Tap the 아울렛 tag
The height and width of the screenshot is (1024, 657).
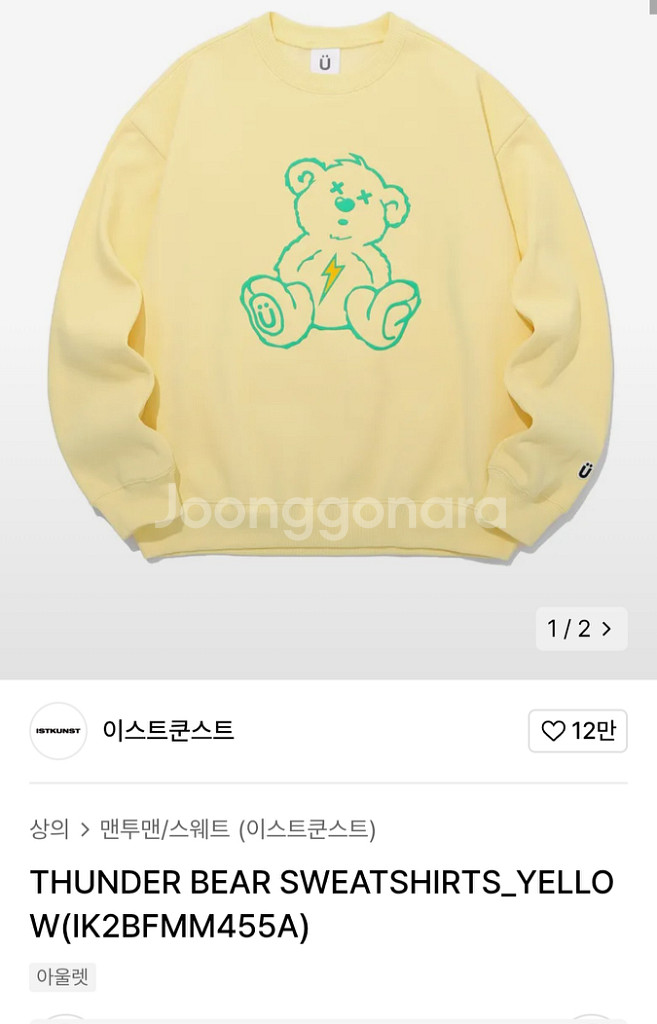(x=62, y=977)
